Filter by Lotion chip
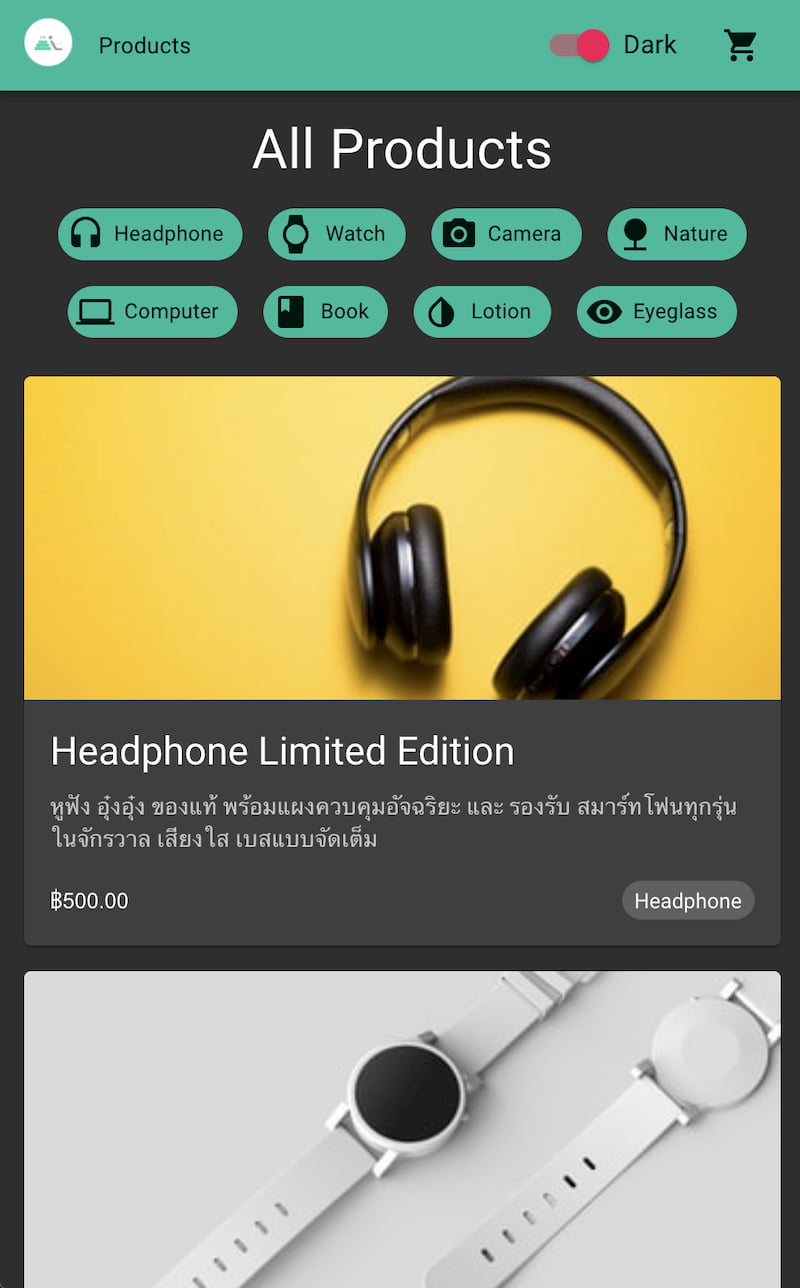Viewport: 800px width, 1288px height. coord(482,312)
